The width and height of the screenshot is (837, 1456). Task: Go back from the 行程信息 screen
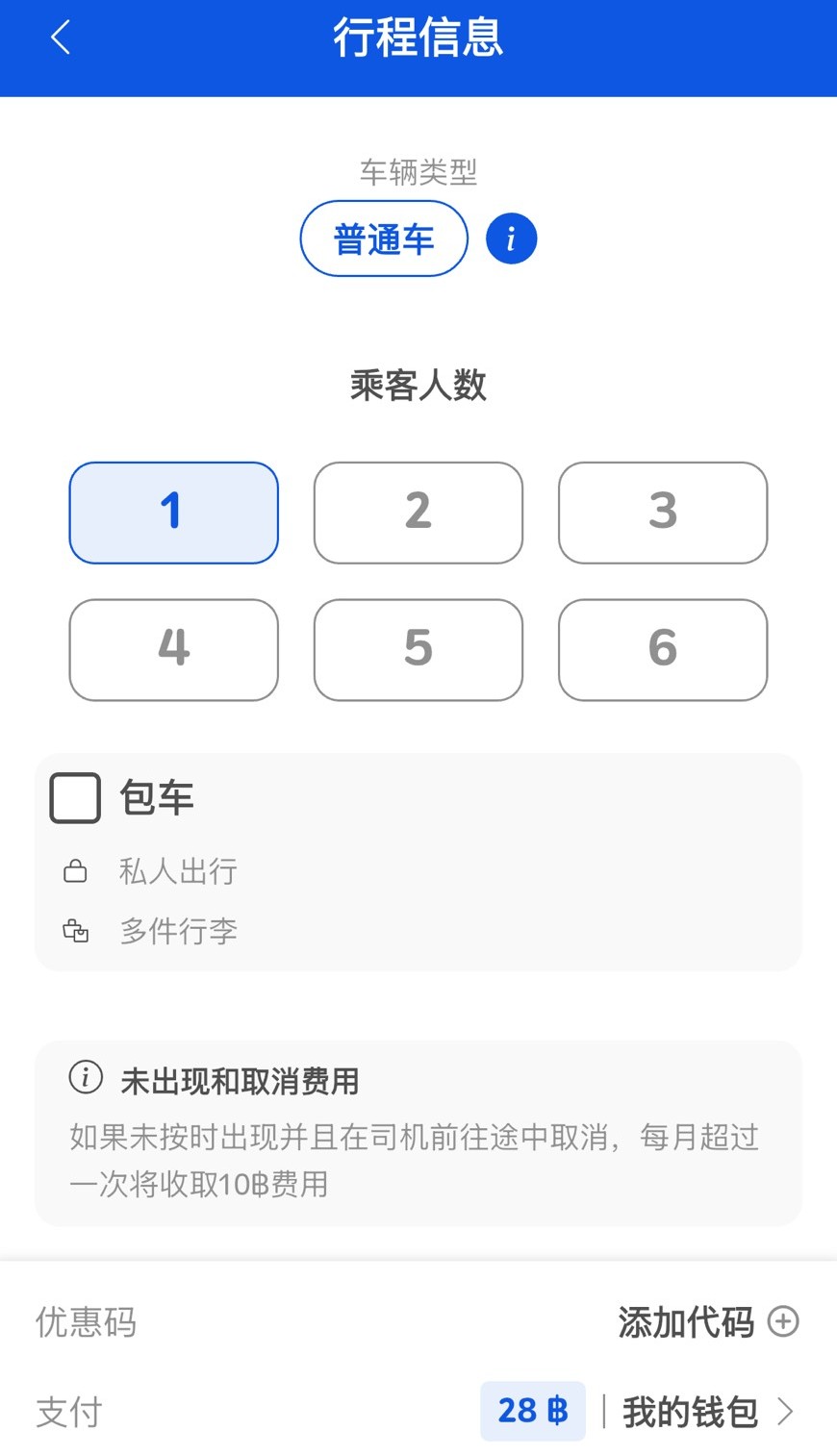pos(61,38)
